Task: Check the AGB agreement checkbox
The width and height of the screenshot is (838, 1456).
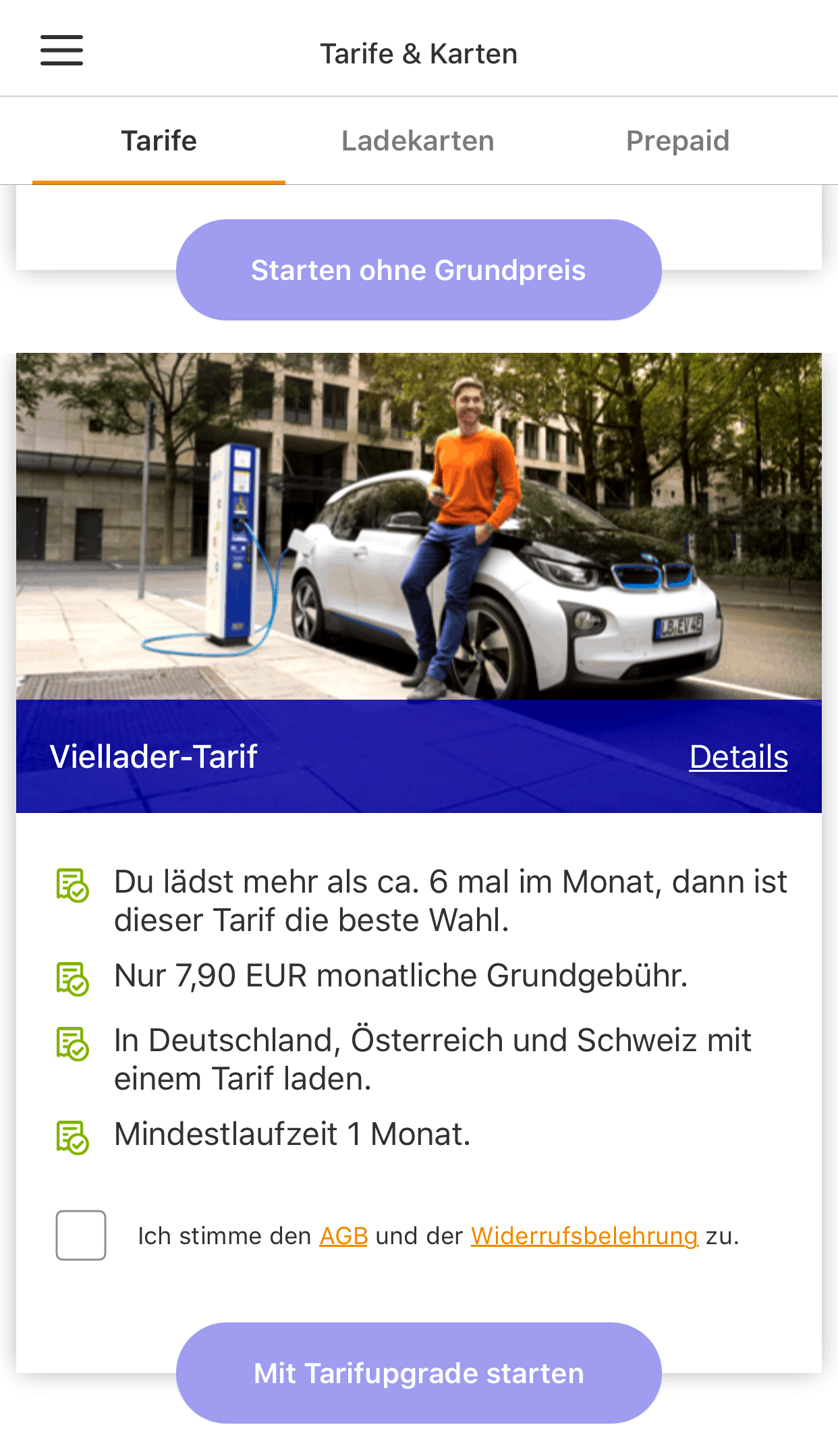Action: pos(81,1235)
